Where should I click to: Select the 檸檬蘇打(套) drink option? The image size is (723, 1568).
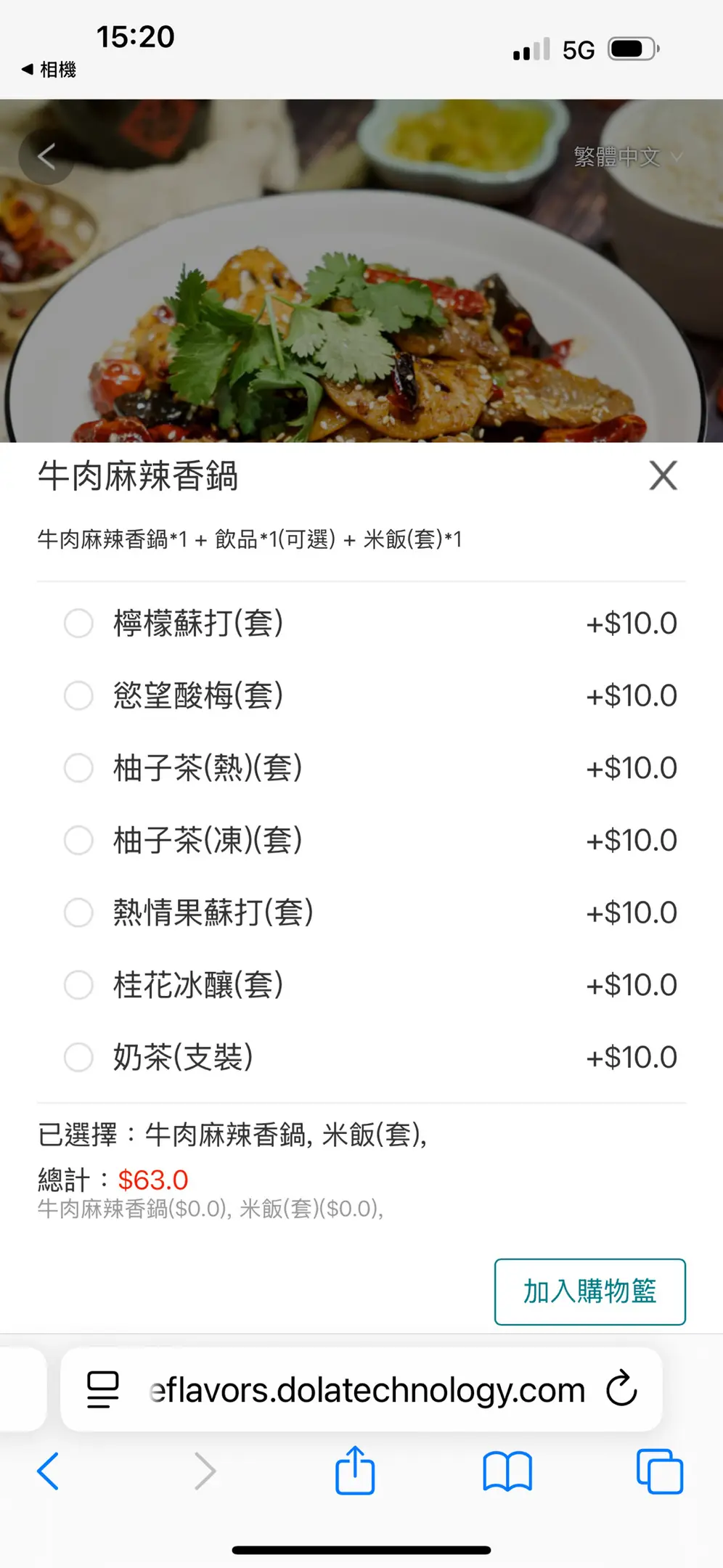coord(78,623)
